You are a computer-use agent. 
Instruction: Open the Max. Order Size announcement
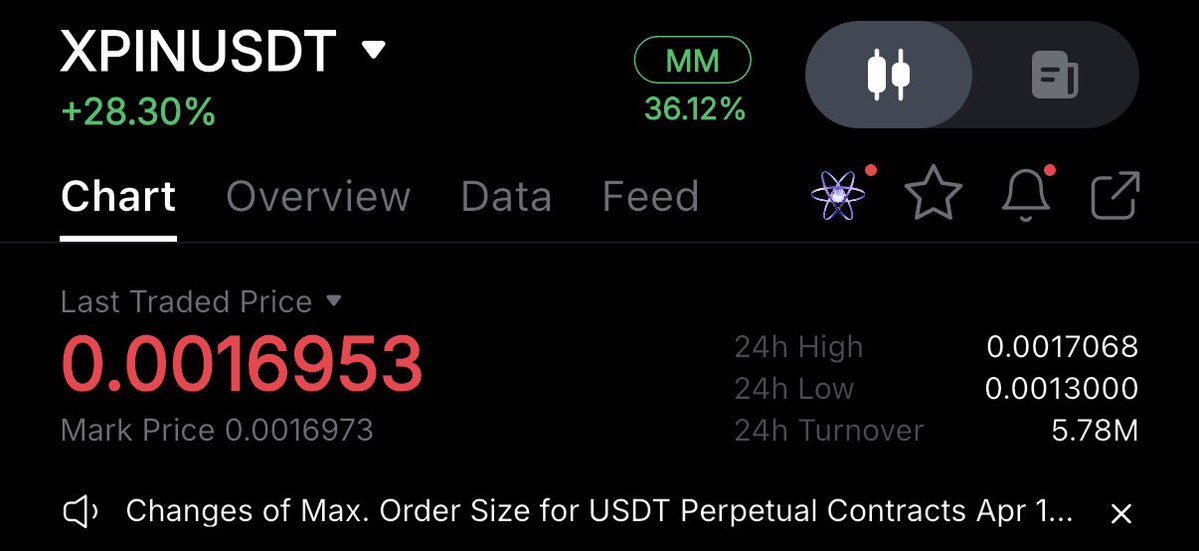click(598, 513)
